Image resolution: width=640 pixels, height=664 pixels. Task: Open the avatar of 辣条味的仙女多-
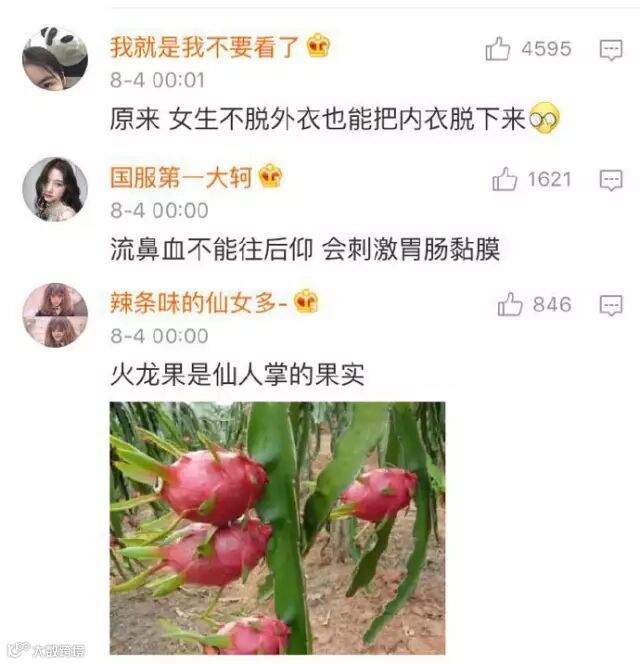coord(54,315)
